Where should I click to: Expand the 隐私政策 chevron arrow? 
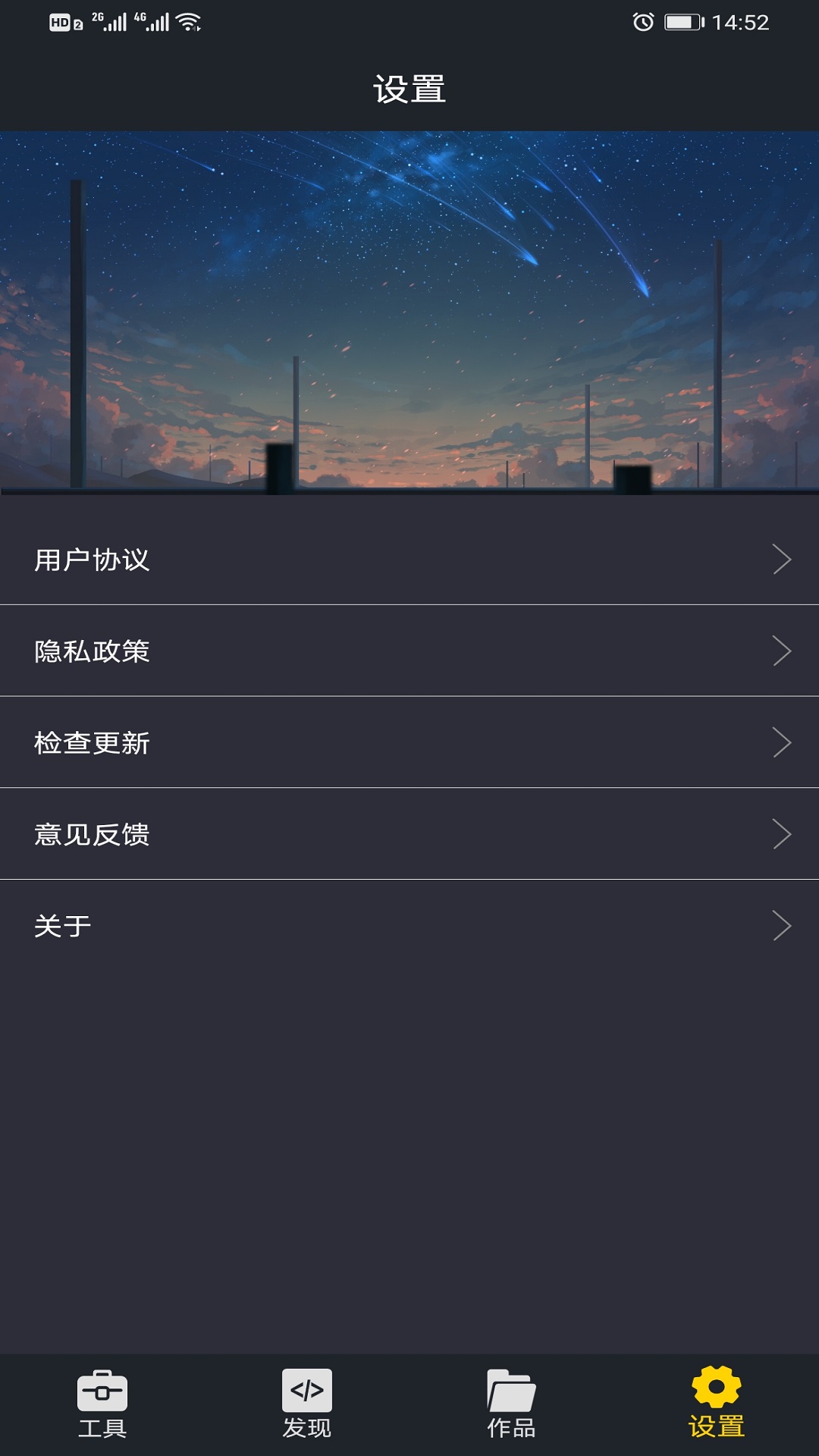pos(783,651)
